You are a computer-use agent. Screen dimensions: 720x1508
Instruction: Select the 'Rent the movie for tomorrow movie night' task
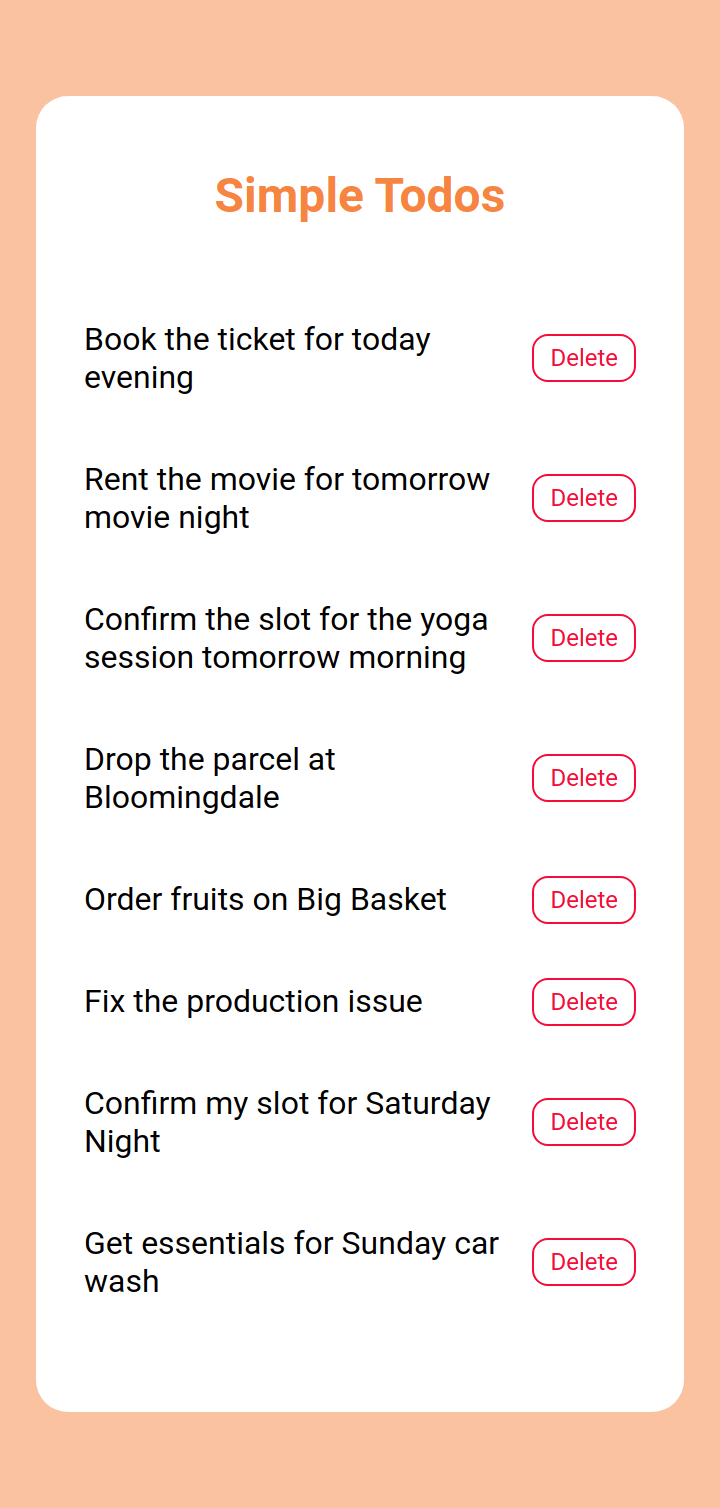287,497
